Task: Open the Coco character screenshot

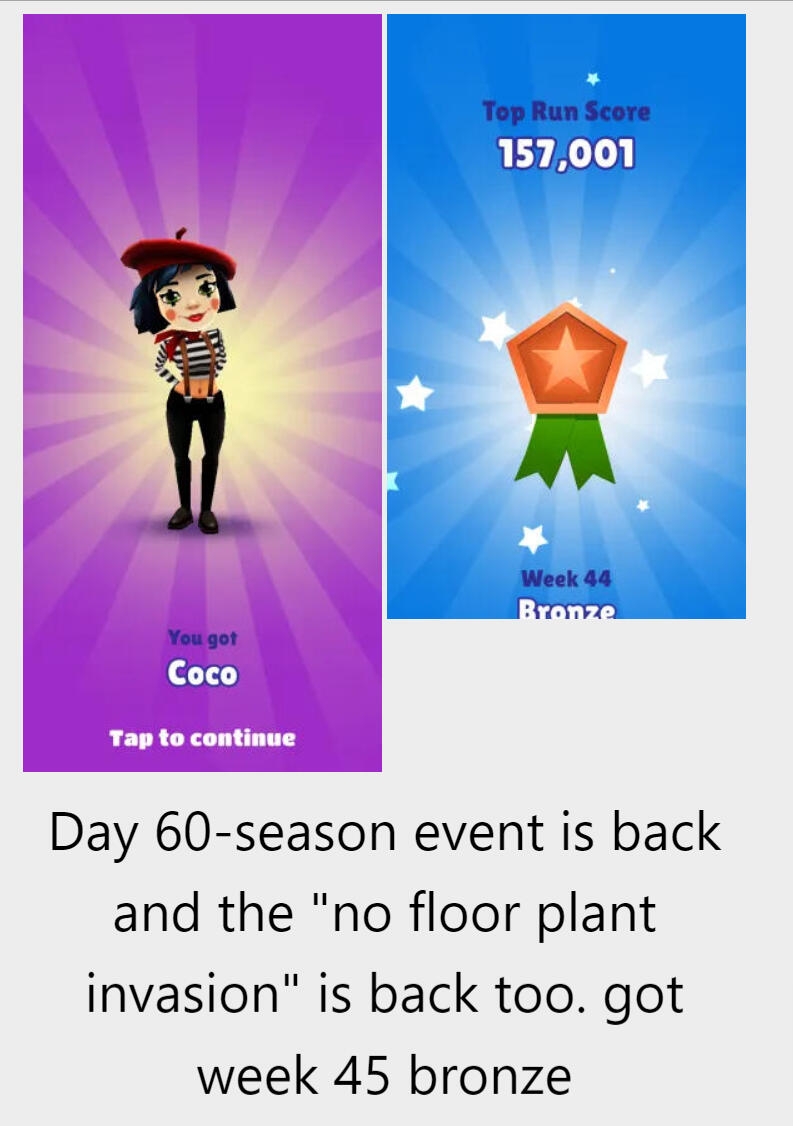Action: click(202, 392)
